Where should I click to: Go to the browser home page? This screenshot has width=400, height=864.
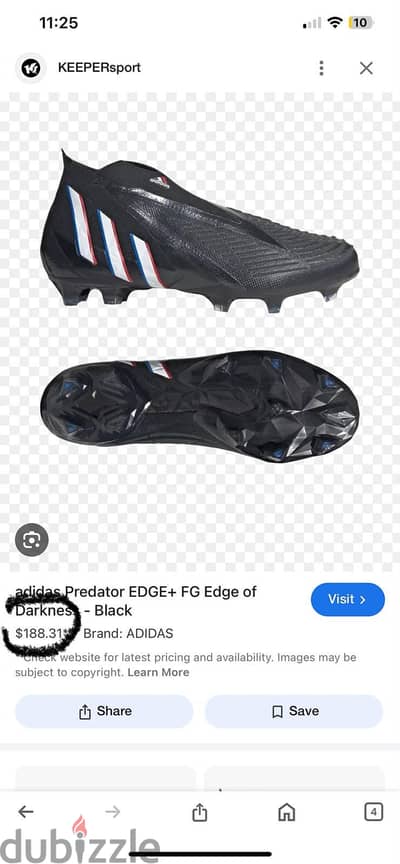pos(286,812)
